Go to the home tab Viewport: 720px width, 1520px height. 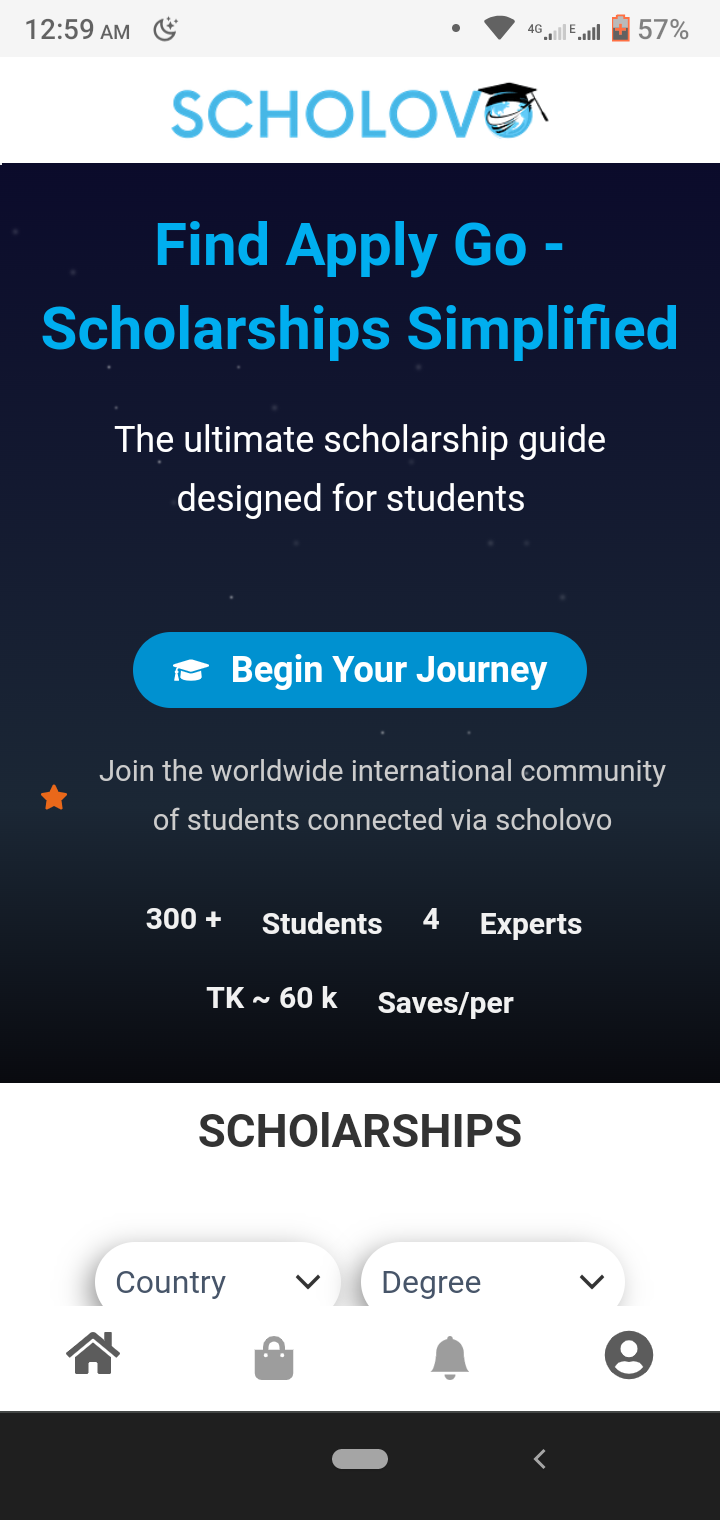coord(93,1356)
